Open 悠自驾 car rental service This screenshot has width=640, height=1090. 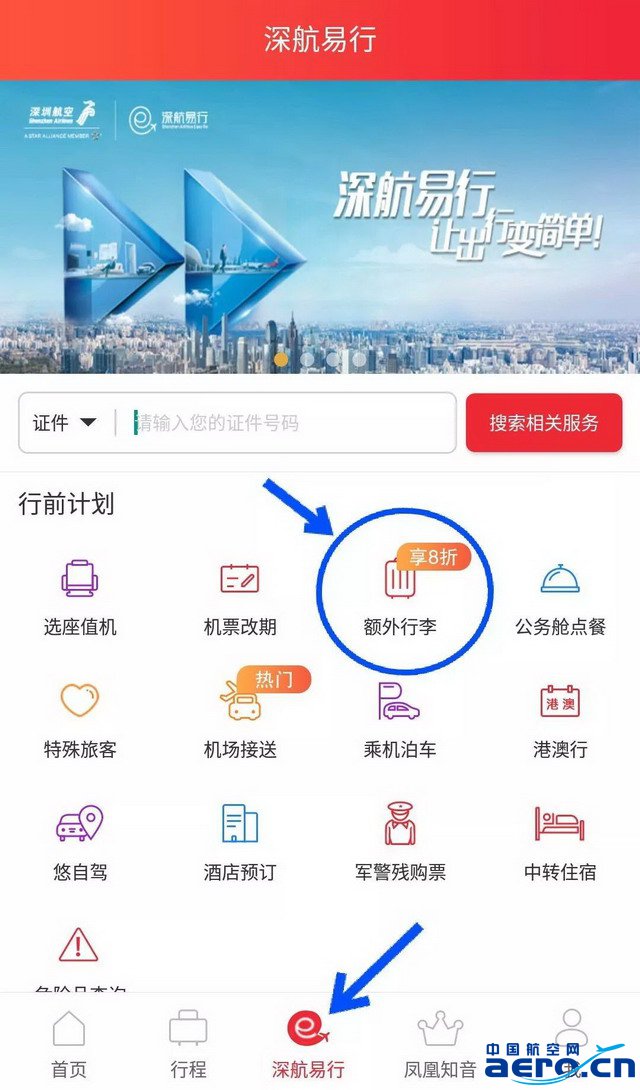(80, 842)
